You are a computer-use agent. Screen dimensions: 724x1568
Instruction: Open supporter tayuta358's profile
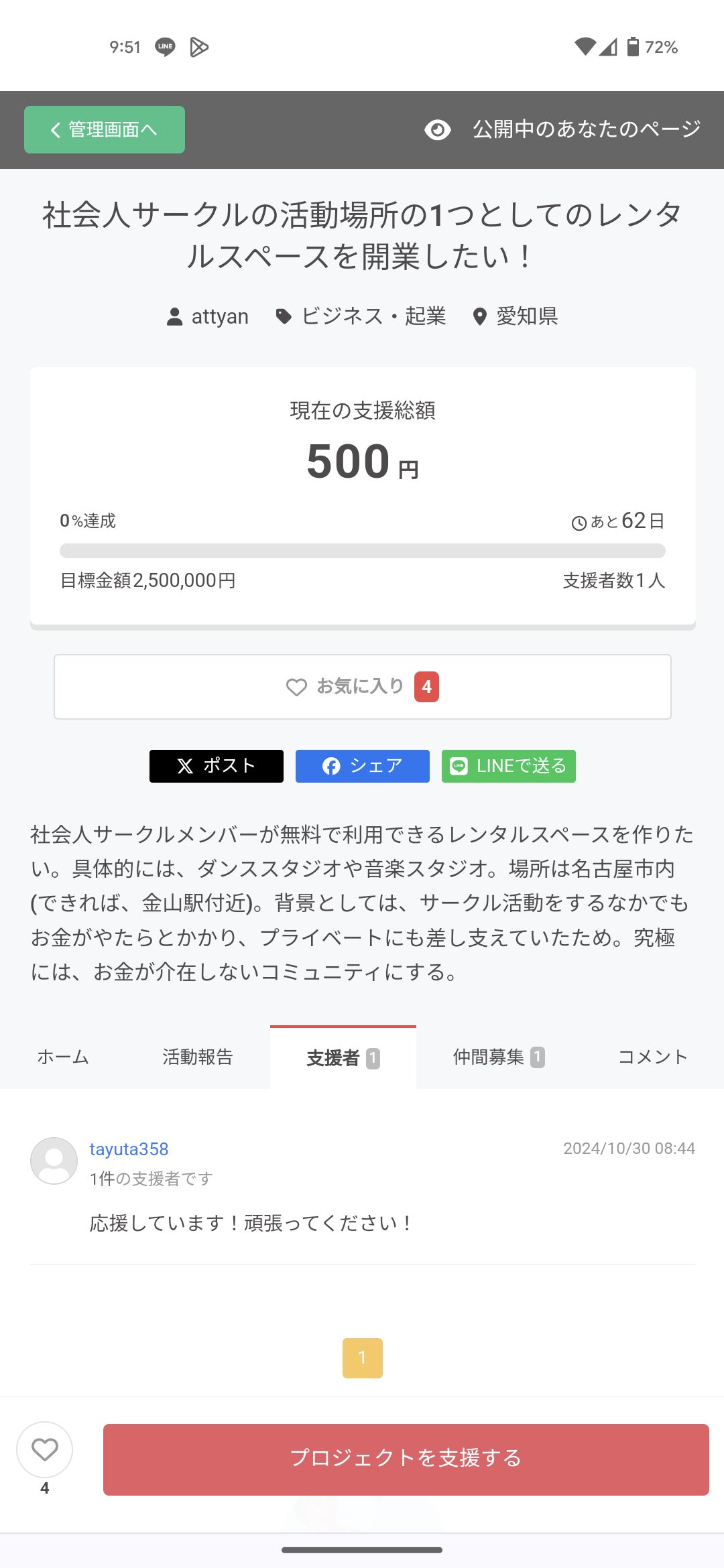(129, 1149)
